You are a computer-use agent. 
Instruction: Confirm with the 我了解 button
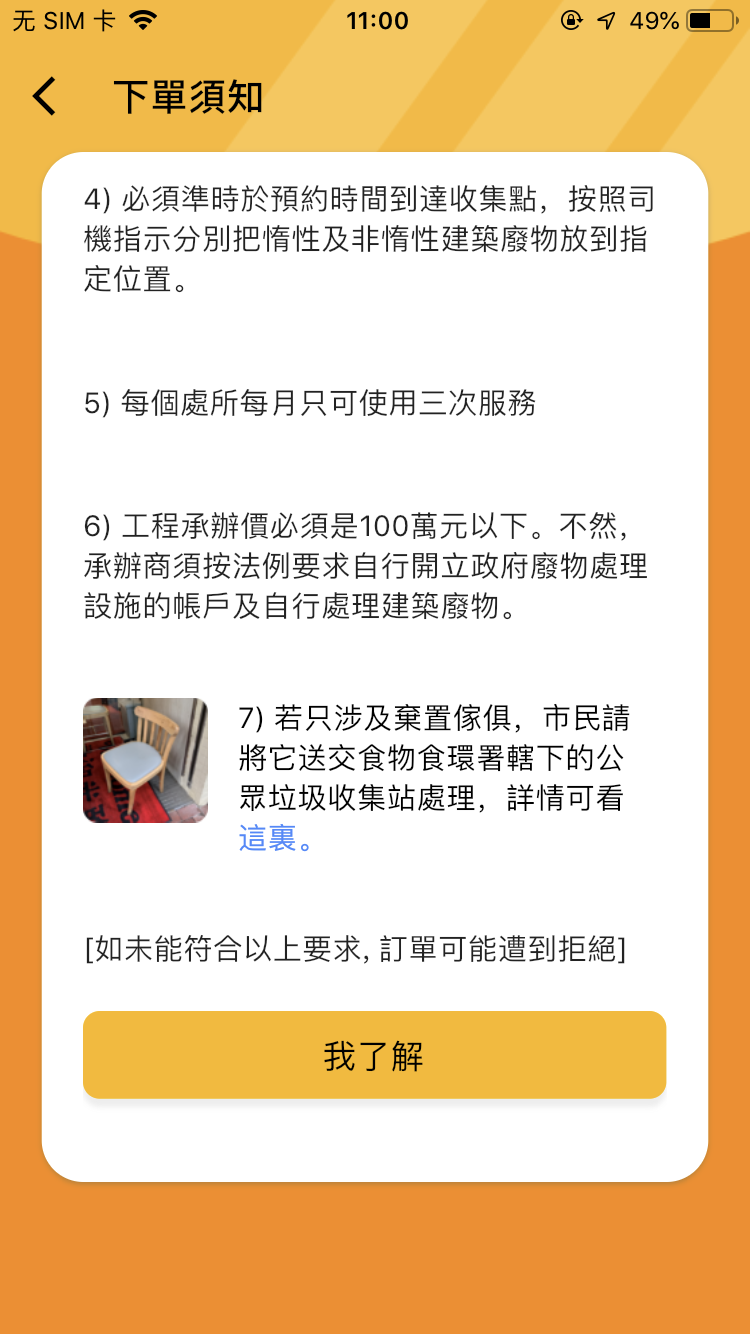point(374,1055)
